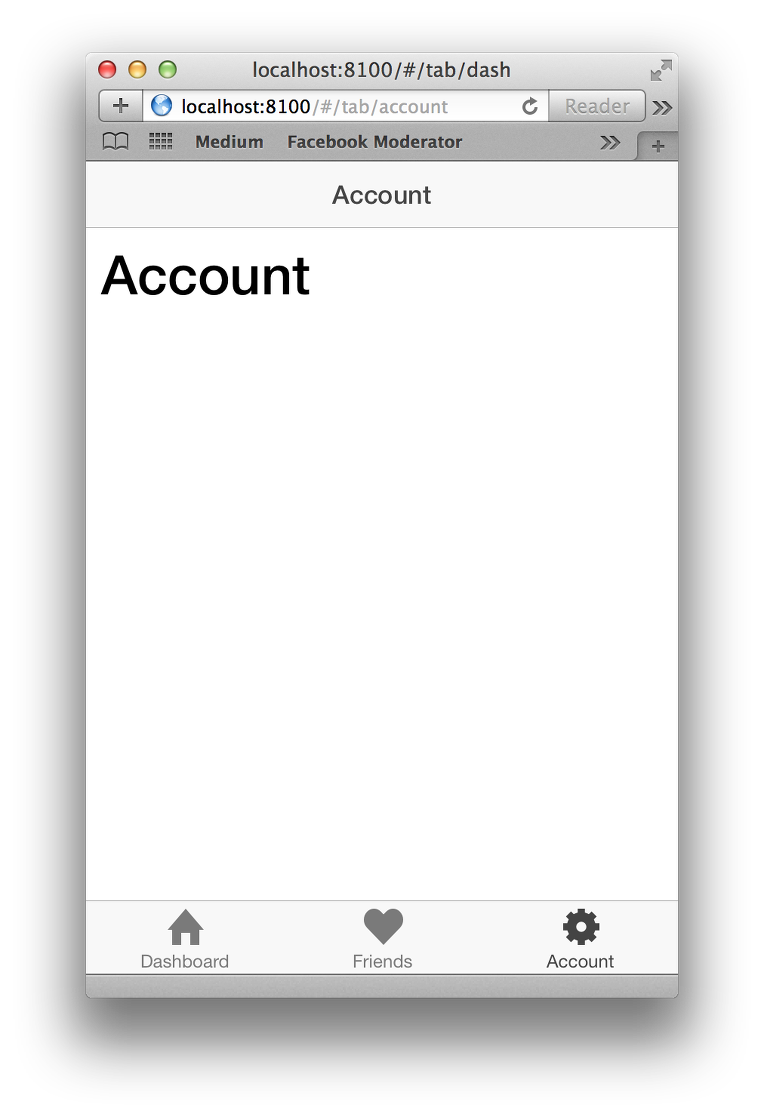
Task: Open a new browser tab
Action: coord(658,146)
